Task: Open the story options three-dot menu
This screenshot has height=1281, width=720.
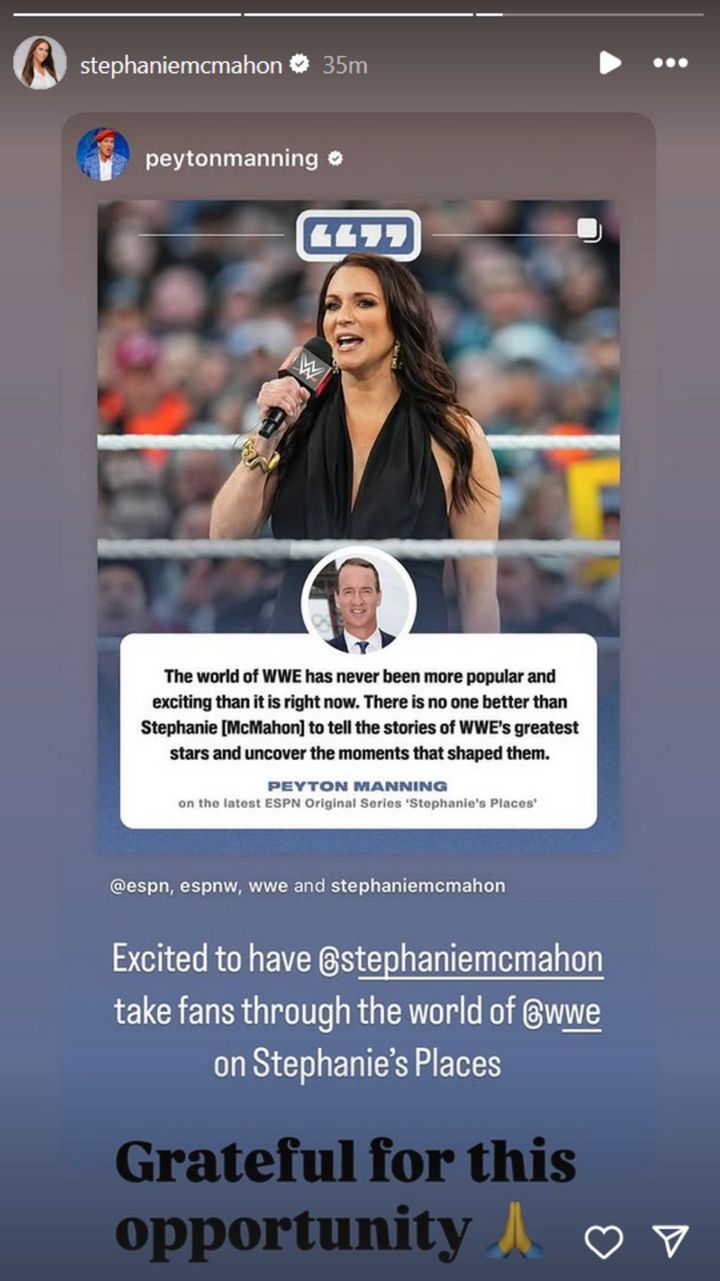Action: coord(668,62)
